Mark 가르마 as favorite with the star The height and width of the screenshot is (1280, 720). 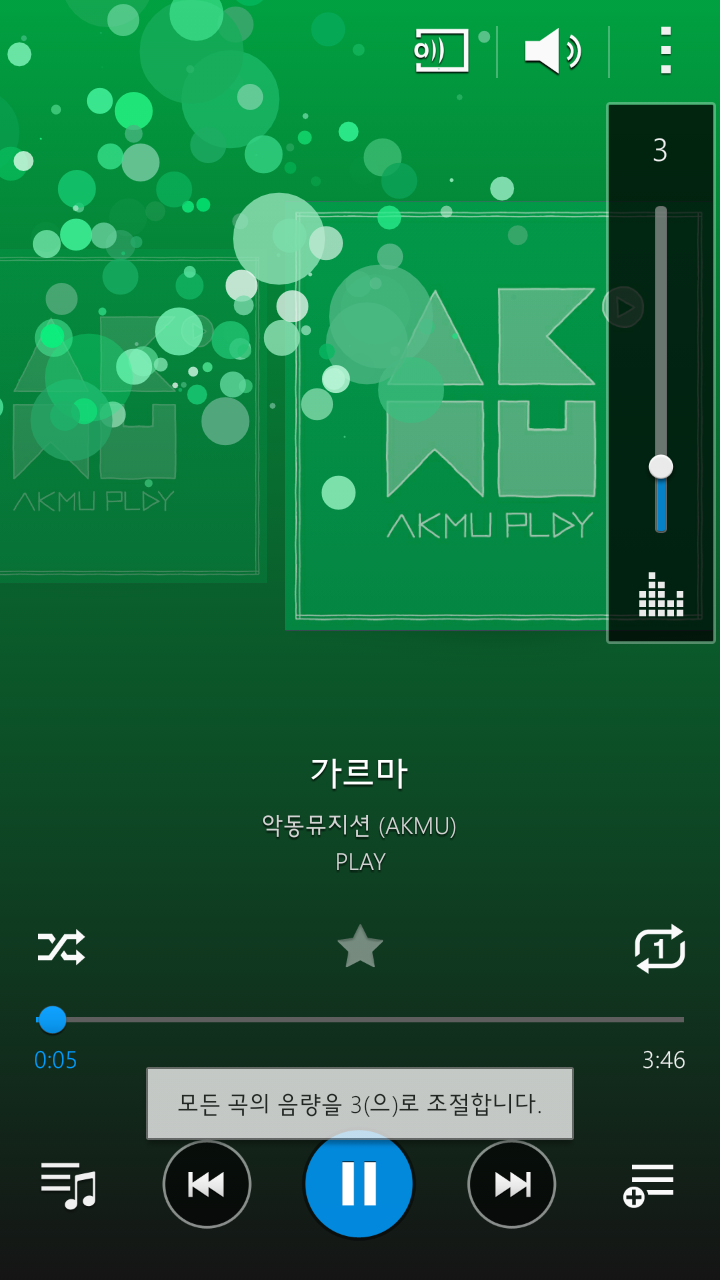tap(360, 947)
